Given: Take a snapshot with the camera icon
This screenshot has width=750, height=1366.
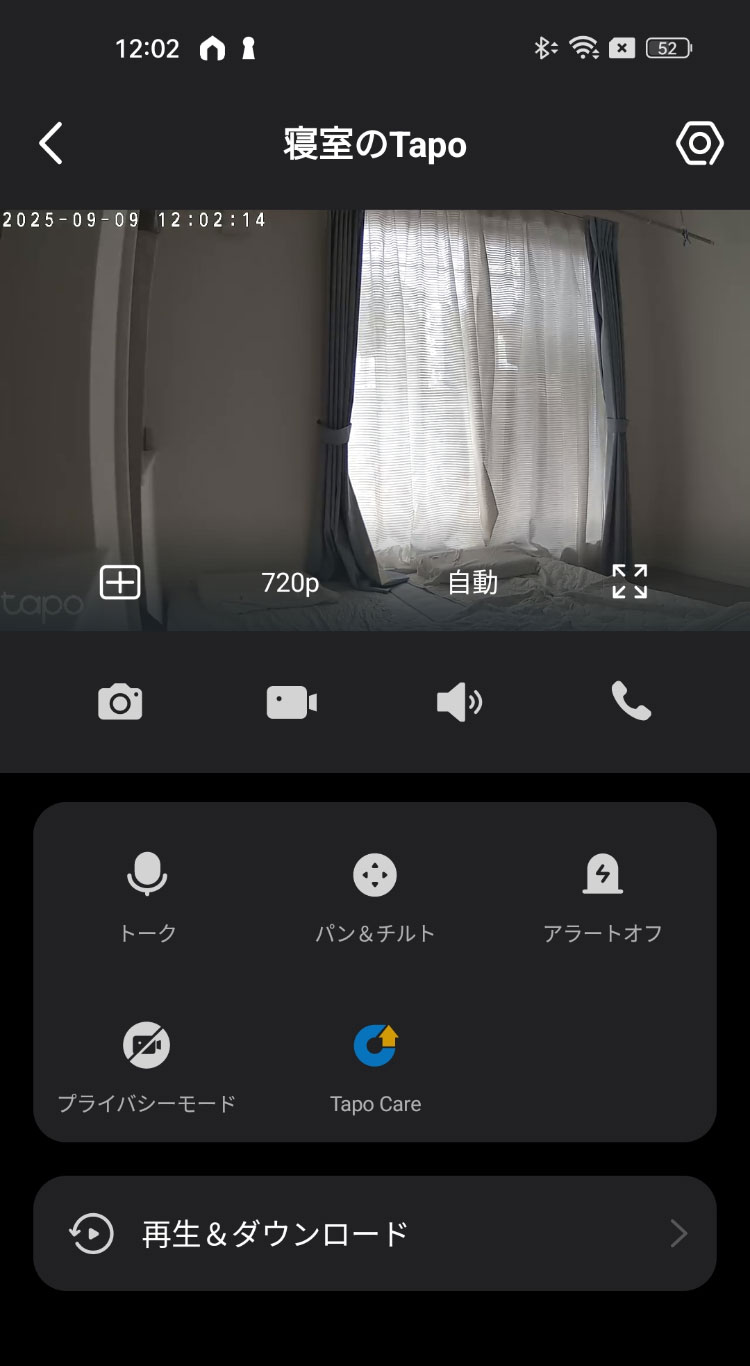Looking at the screenshot, I should point(120,702).
